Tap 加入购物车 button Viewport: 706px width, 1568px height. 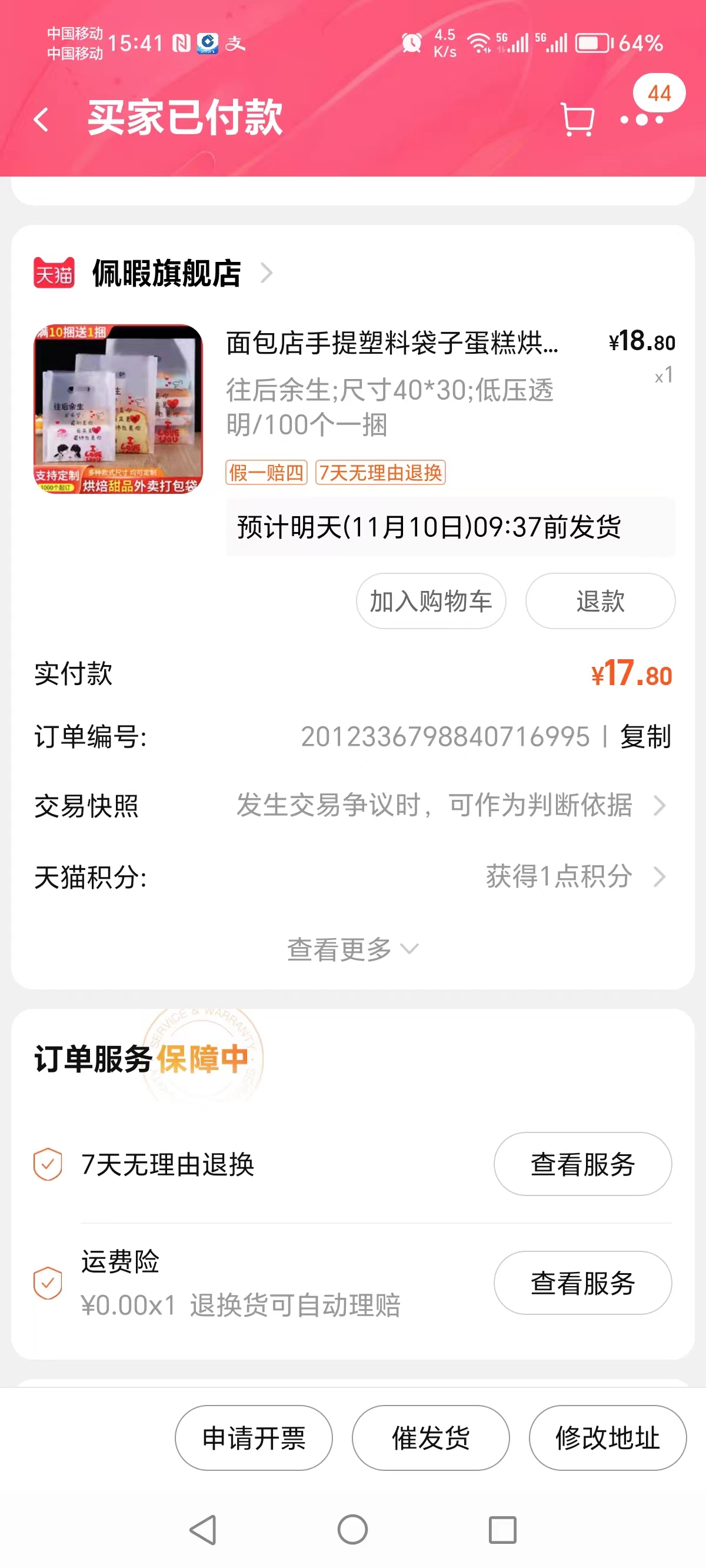(x=431, y=602)
